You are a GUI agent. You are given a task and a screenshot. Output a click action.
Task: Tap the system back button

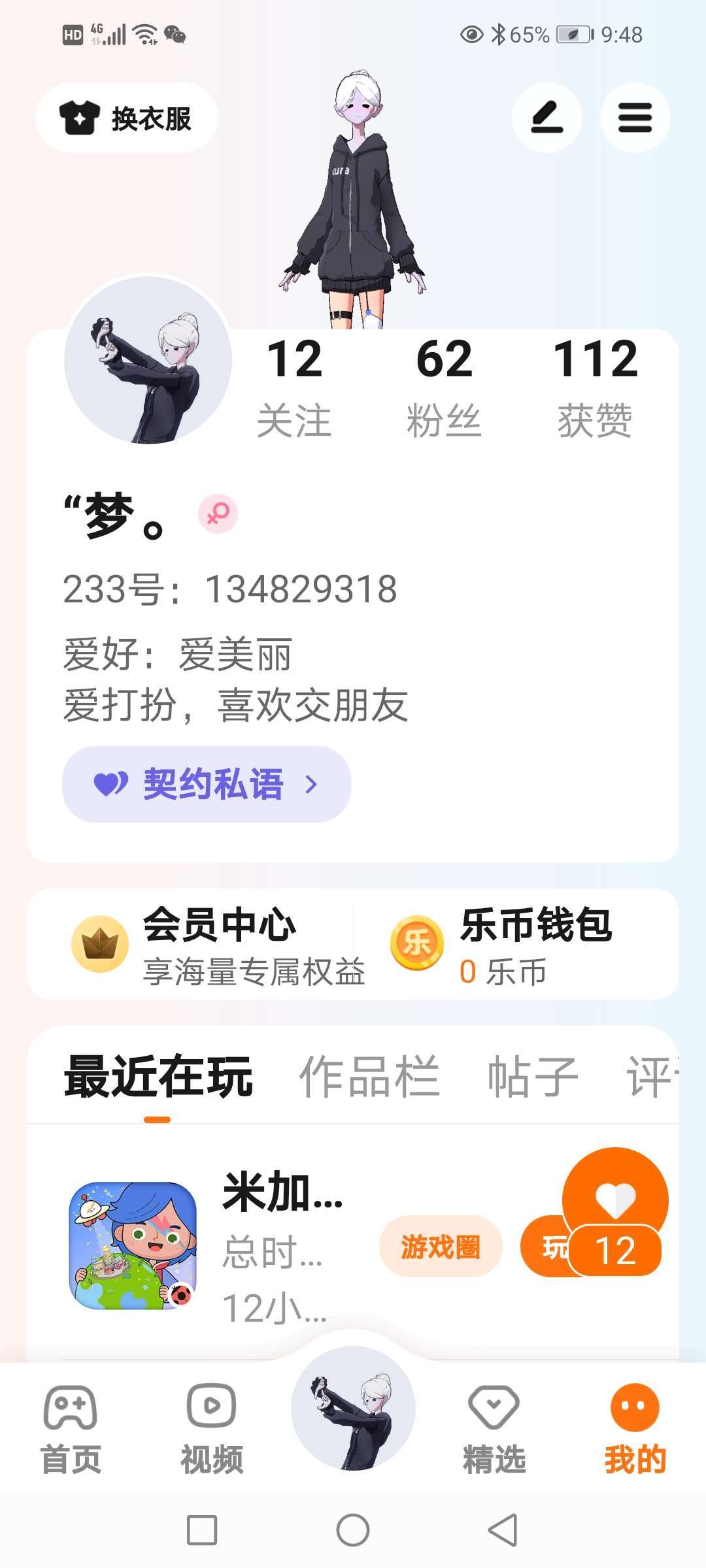[503, 1530]
